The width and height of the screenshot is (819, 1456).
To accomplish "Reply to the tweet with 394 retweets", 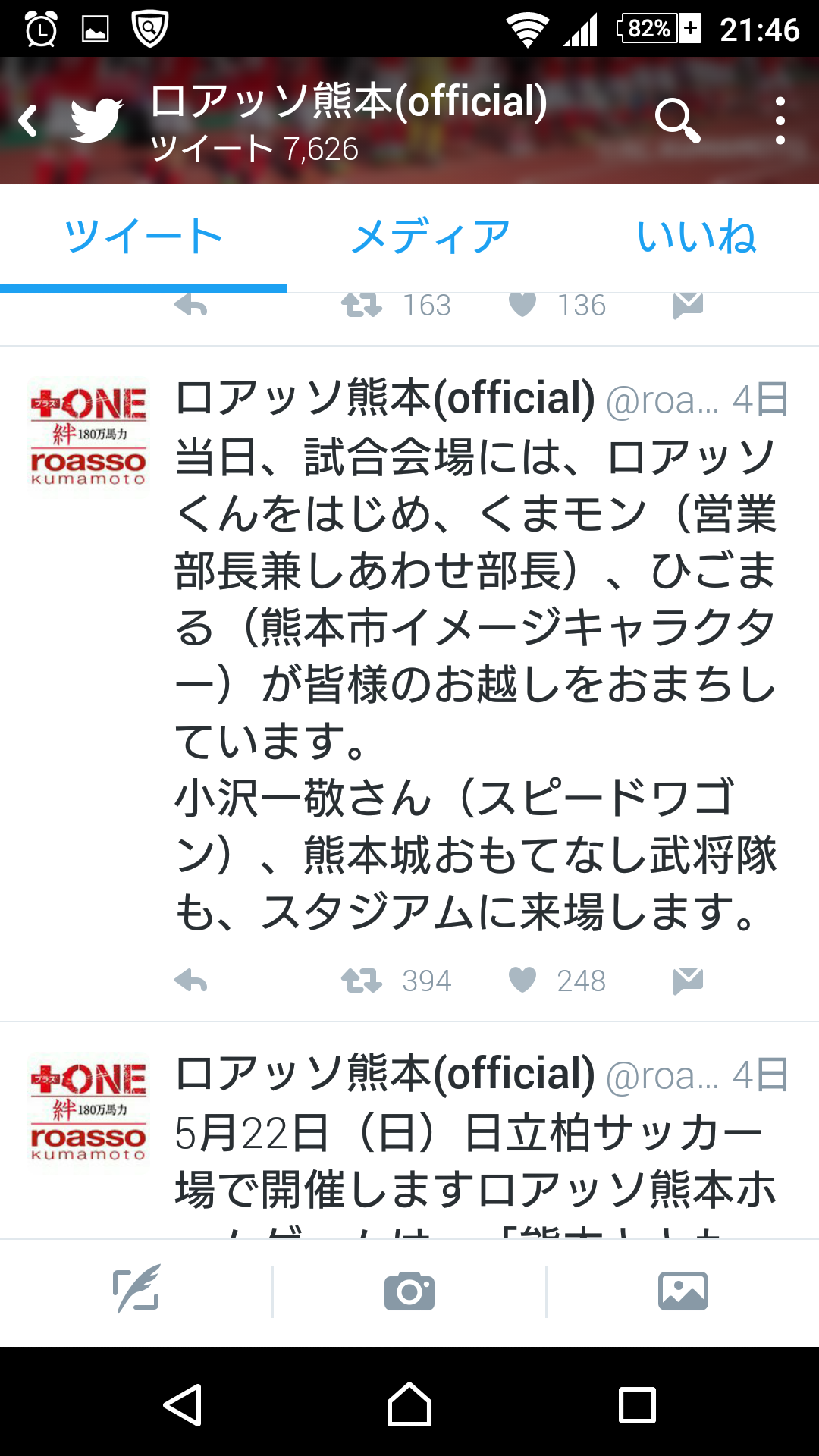I will pyautogui.click(x=190, y=981).
